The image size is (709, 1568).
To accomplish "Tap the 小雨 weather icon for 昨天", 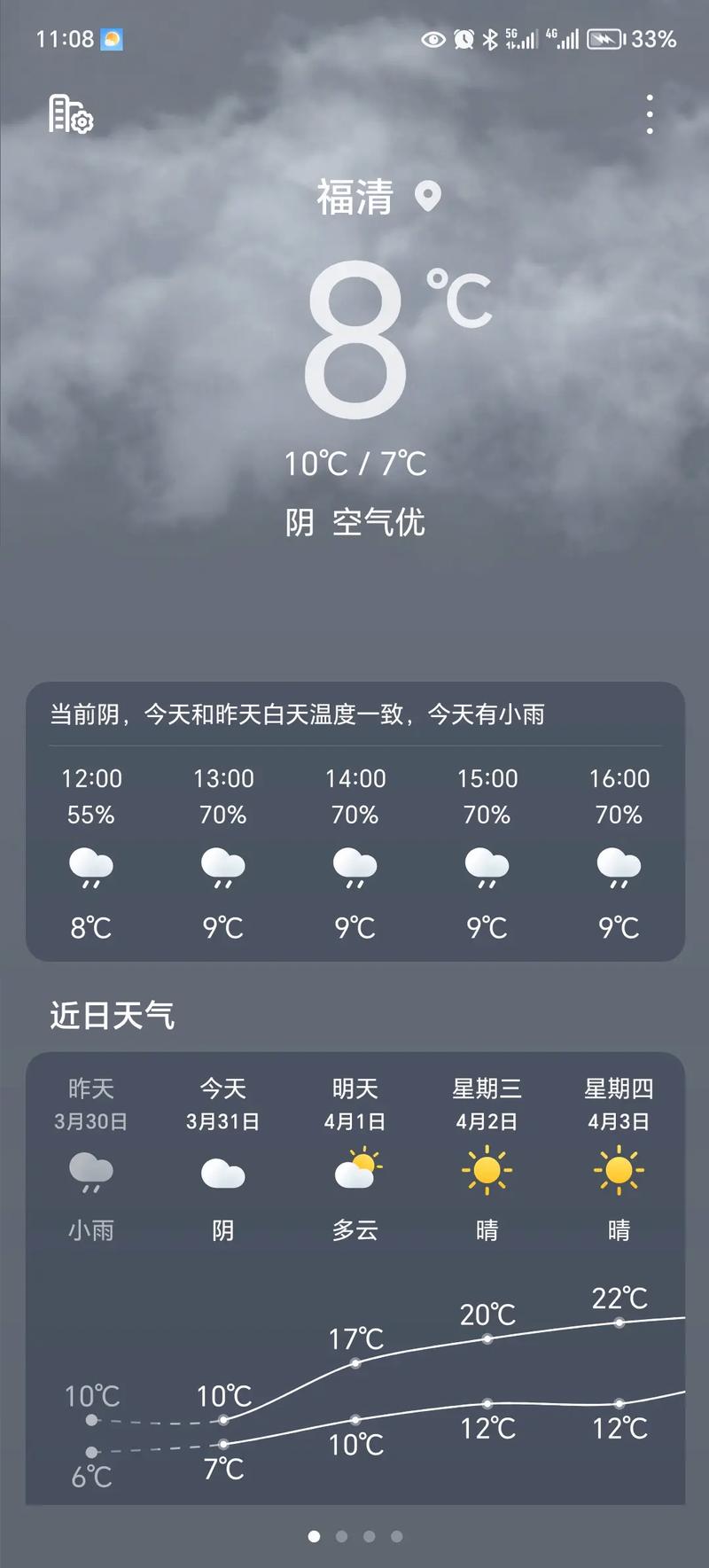I will [91, 1170].
